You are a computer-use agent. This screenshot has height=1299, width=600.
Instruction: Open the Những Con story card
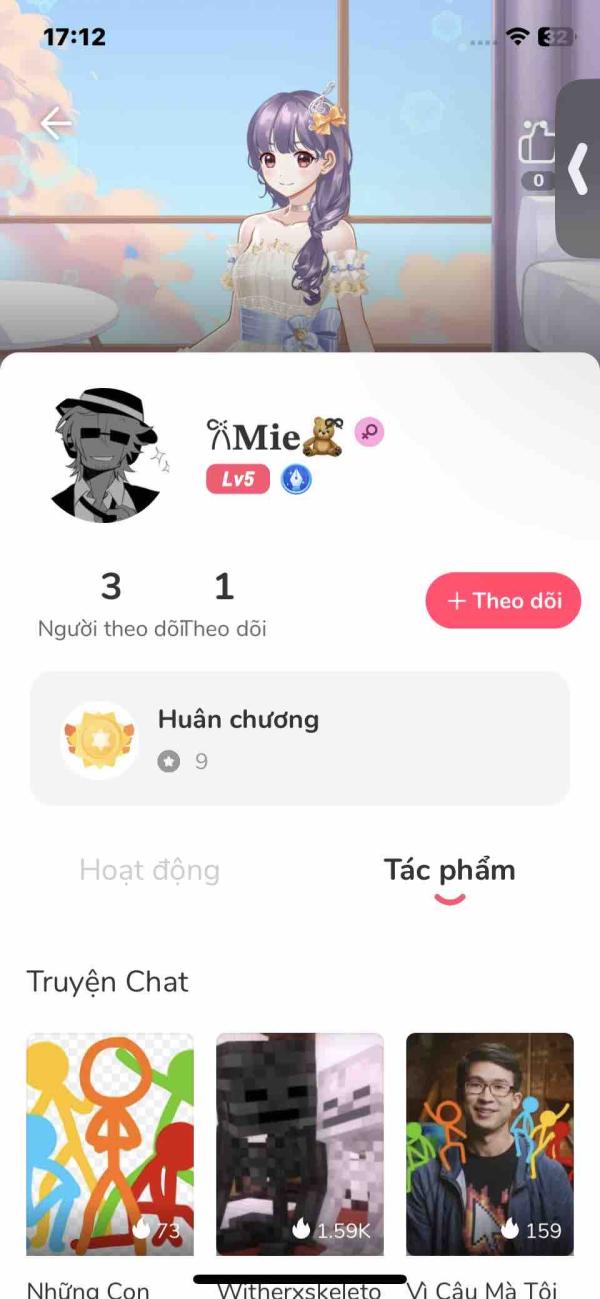110,1144
